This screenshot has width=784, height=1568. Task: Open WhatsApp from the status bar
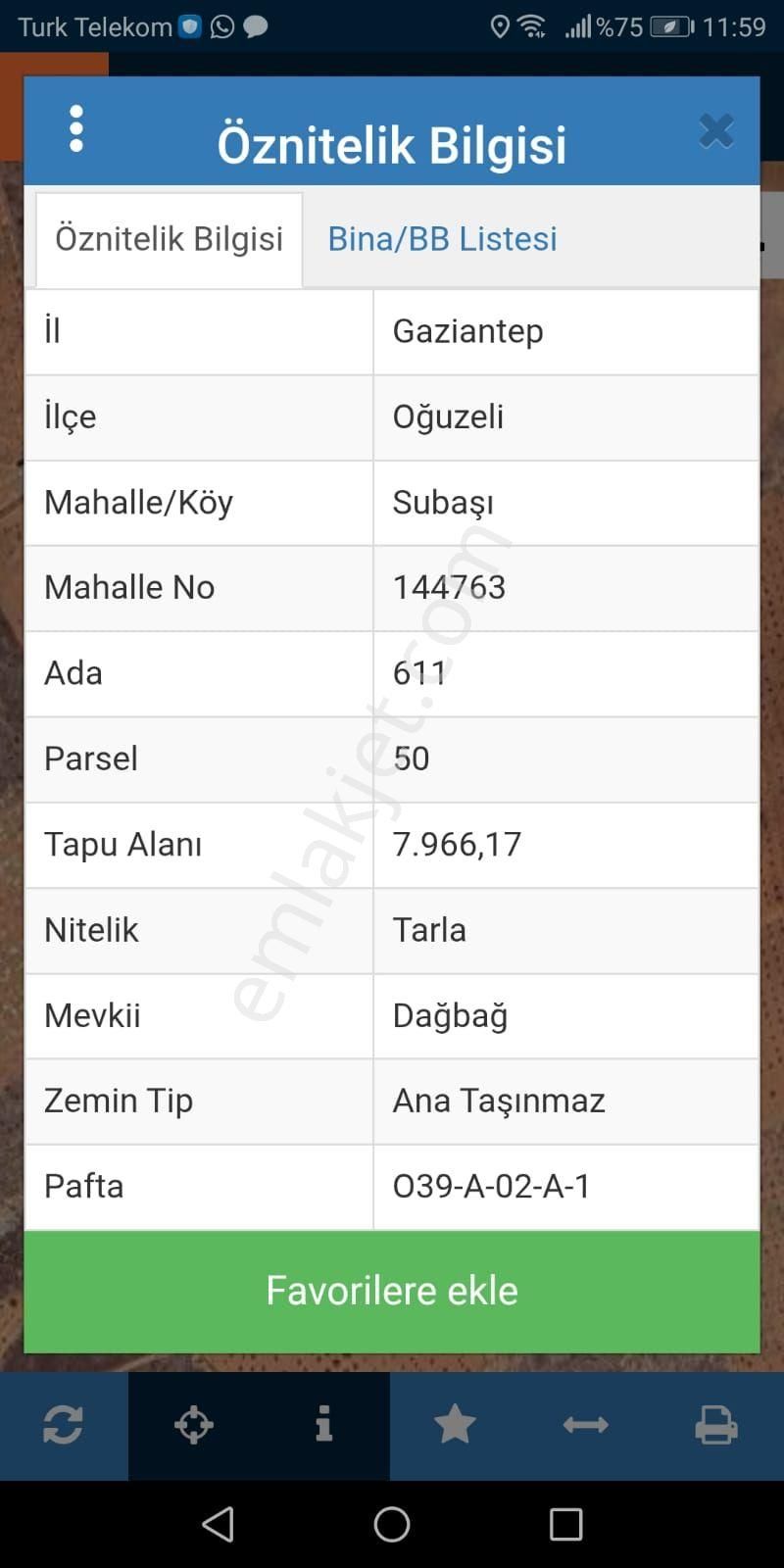[220, 26]
